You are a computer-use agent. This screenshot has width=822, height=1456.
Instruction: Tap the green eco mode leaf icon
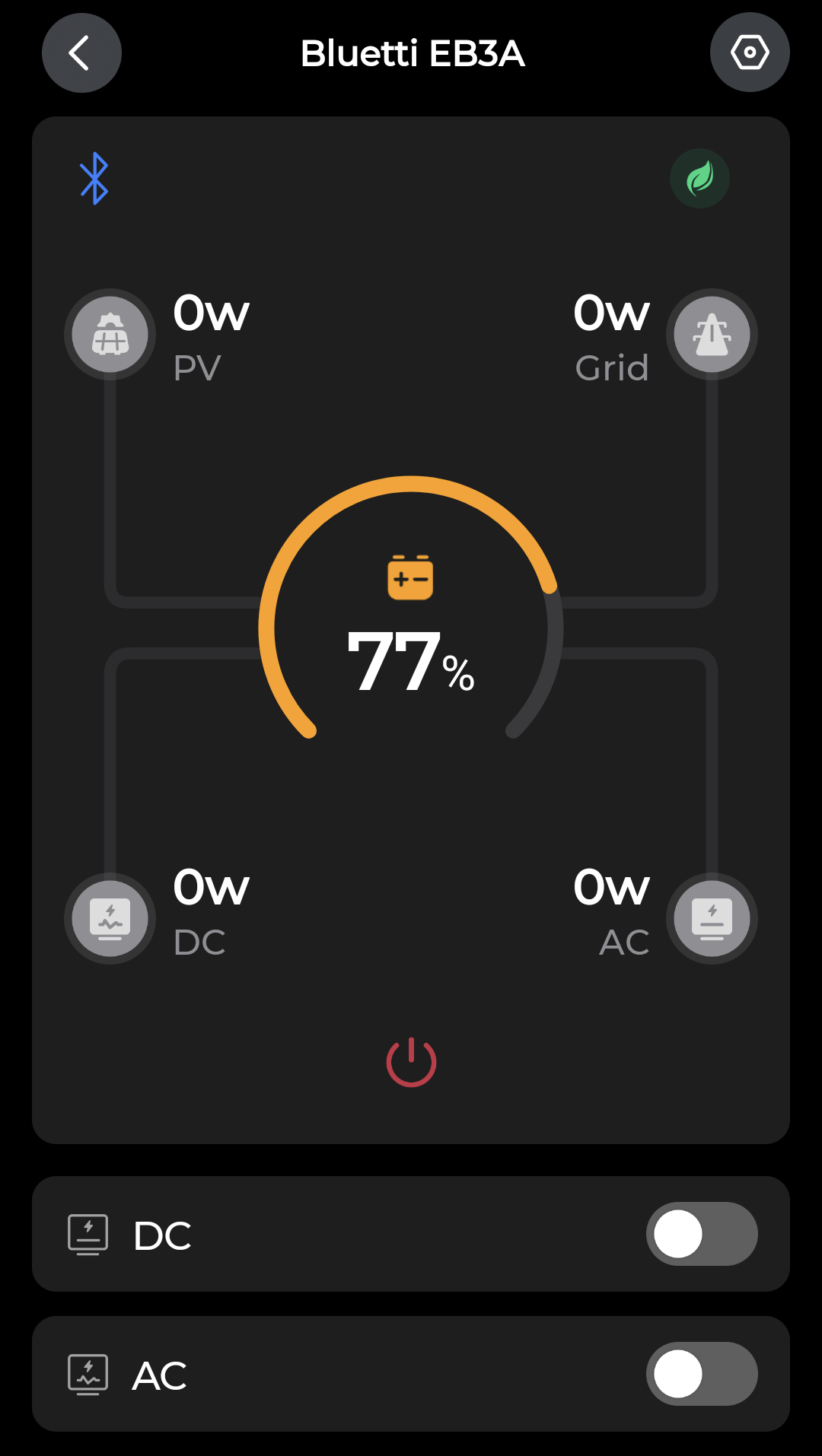click(699, 179)
